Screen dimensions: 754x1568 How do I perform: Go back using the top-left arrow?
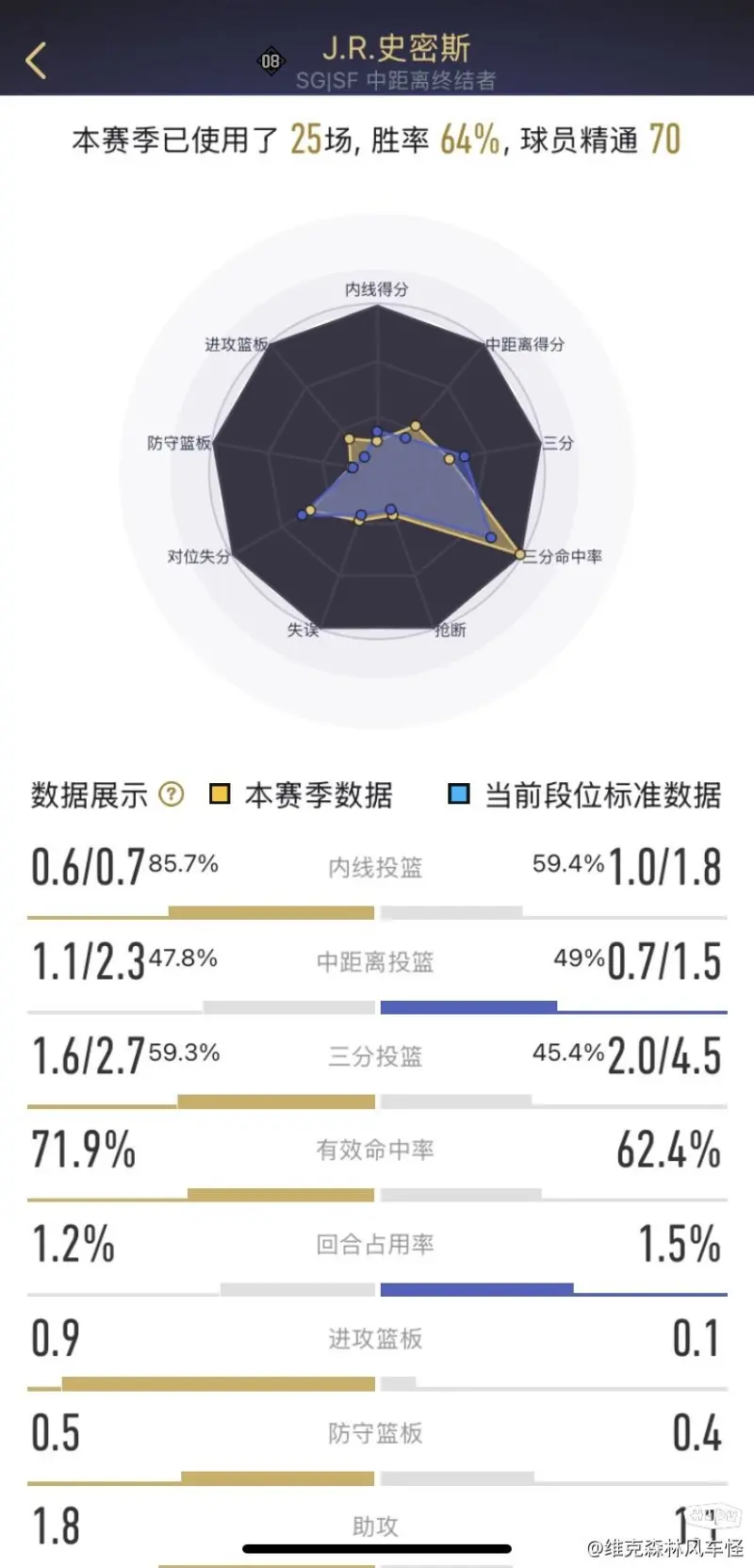[x=37, y=61]
